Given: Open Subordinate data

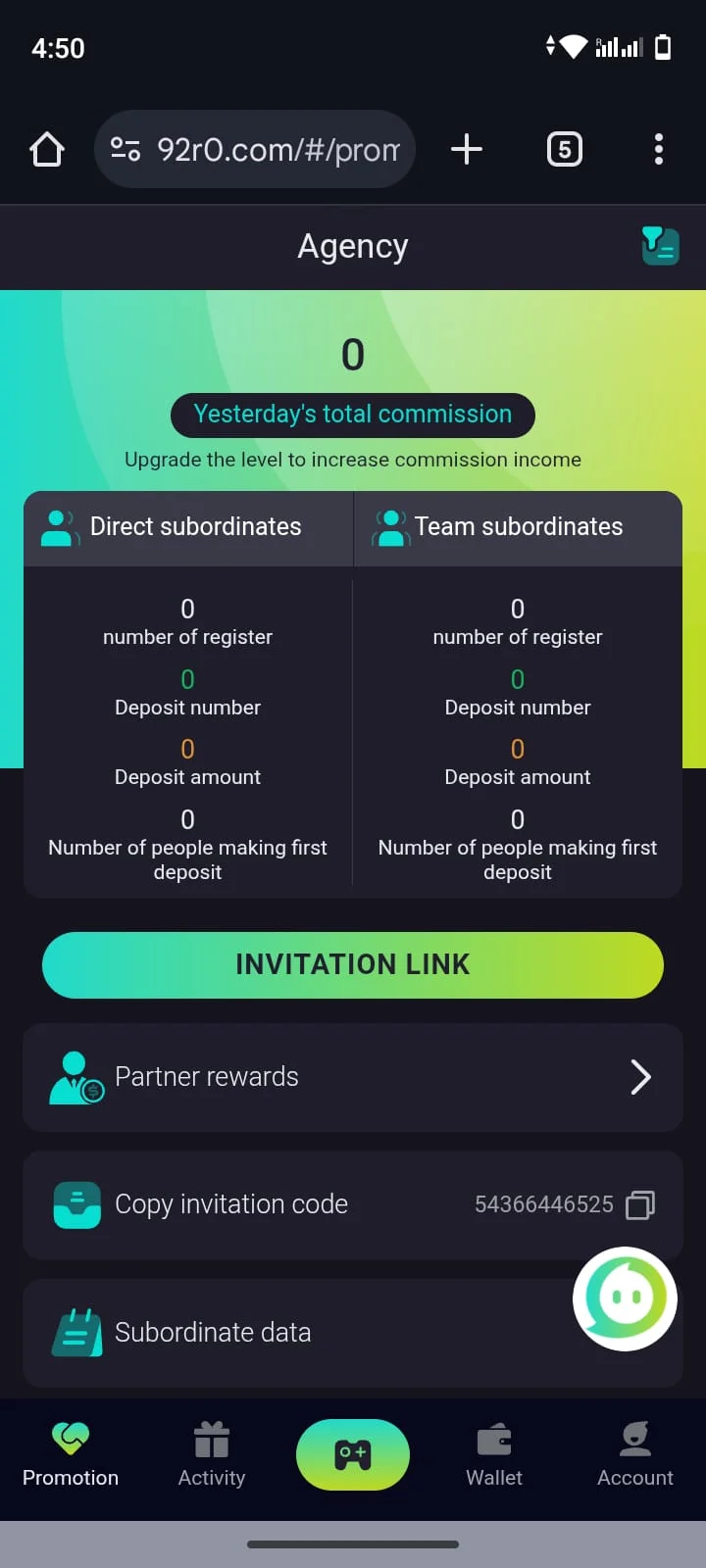Looking at the screenshot, I should (294, 1333).
